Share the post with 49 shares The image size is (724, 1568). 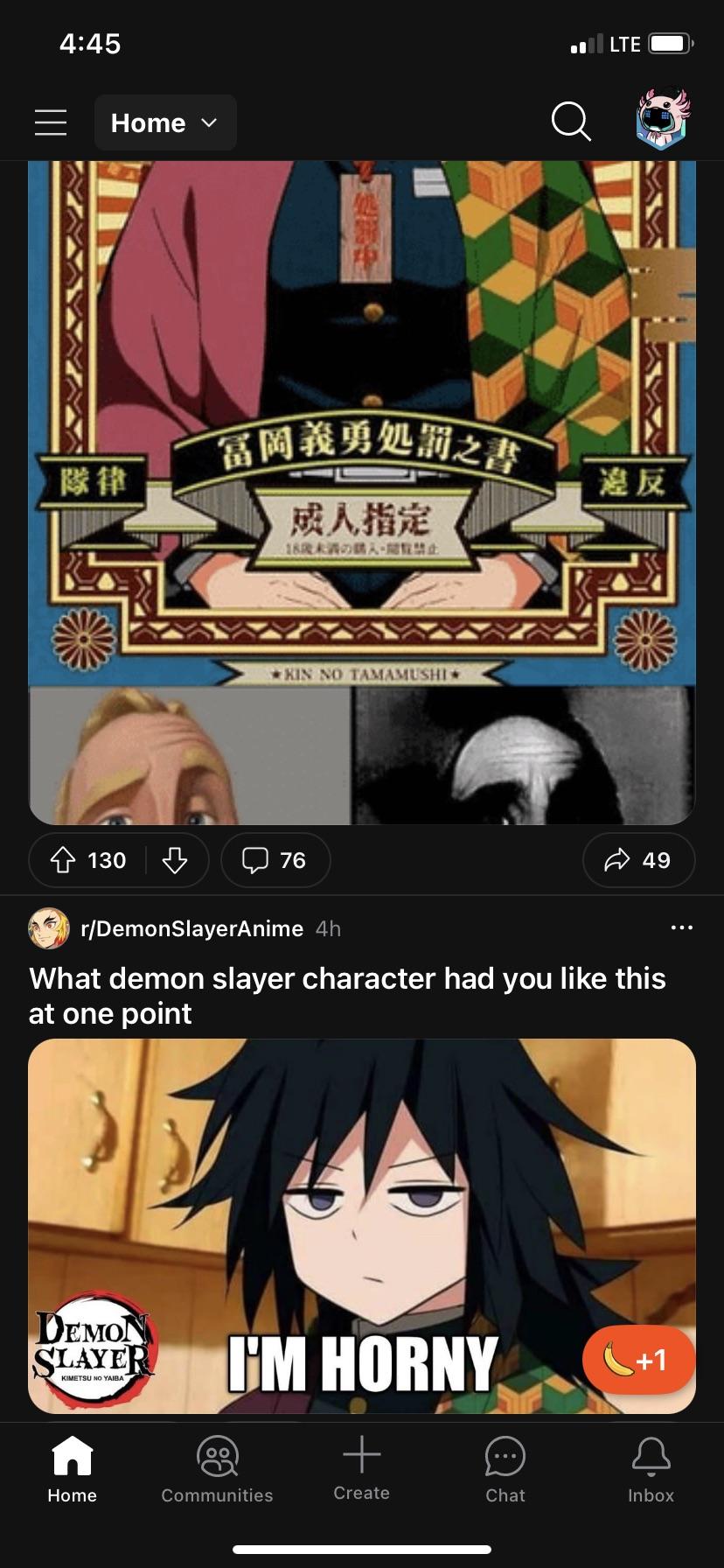coord(638,860)
